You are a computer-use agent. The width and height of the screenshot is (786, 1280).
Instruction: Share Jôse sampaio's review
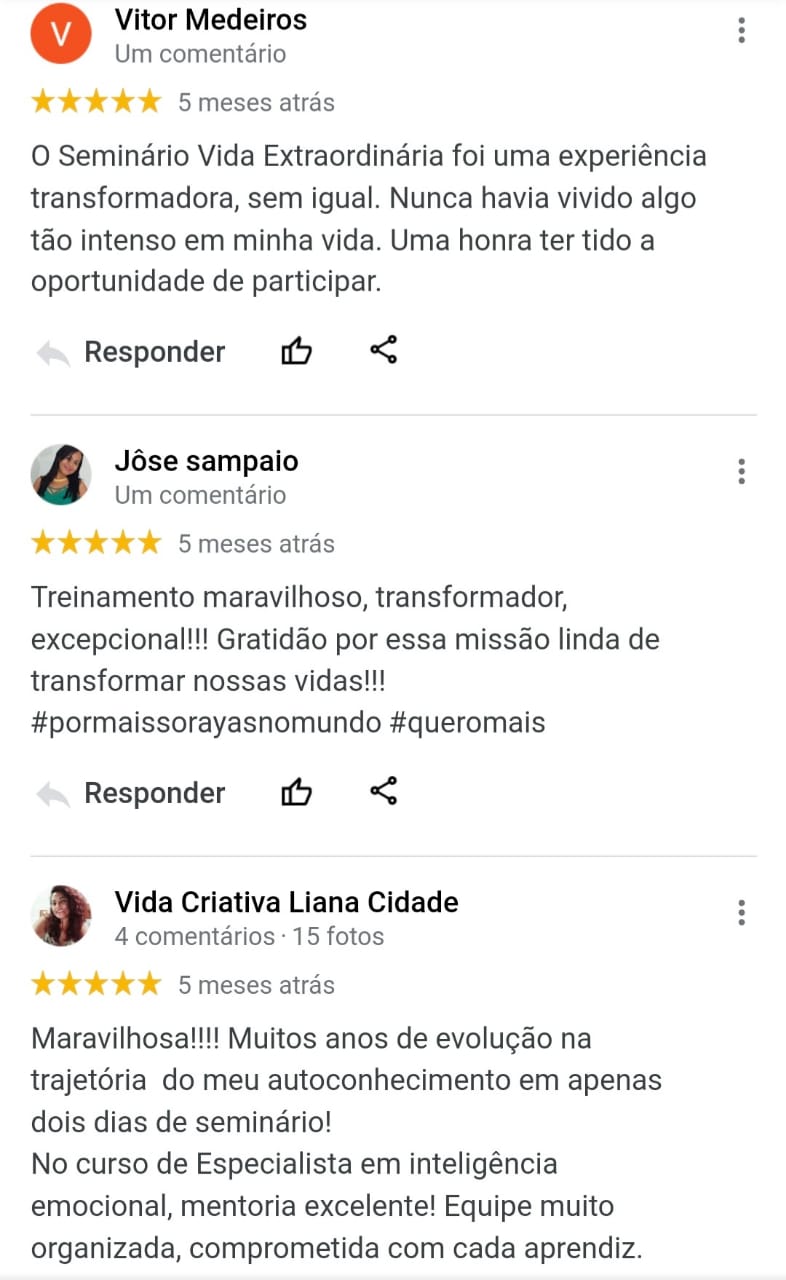[x=384, y=791]
